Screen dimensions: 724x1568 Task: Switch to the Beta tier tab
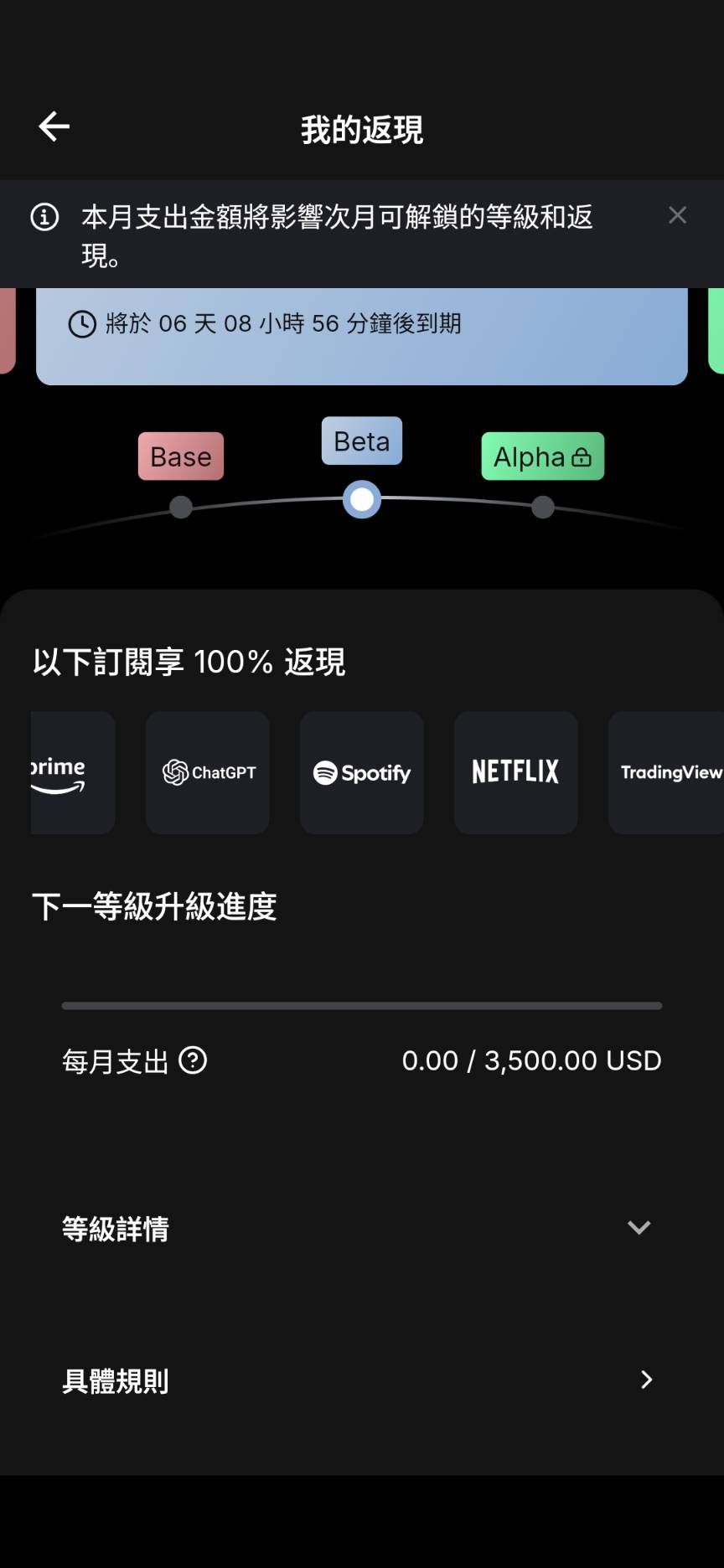click(361, 441)
